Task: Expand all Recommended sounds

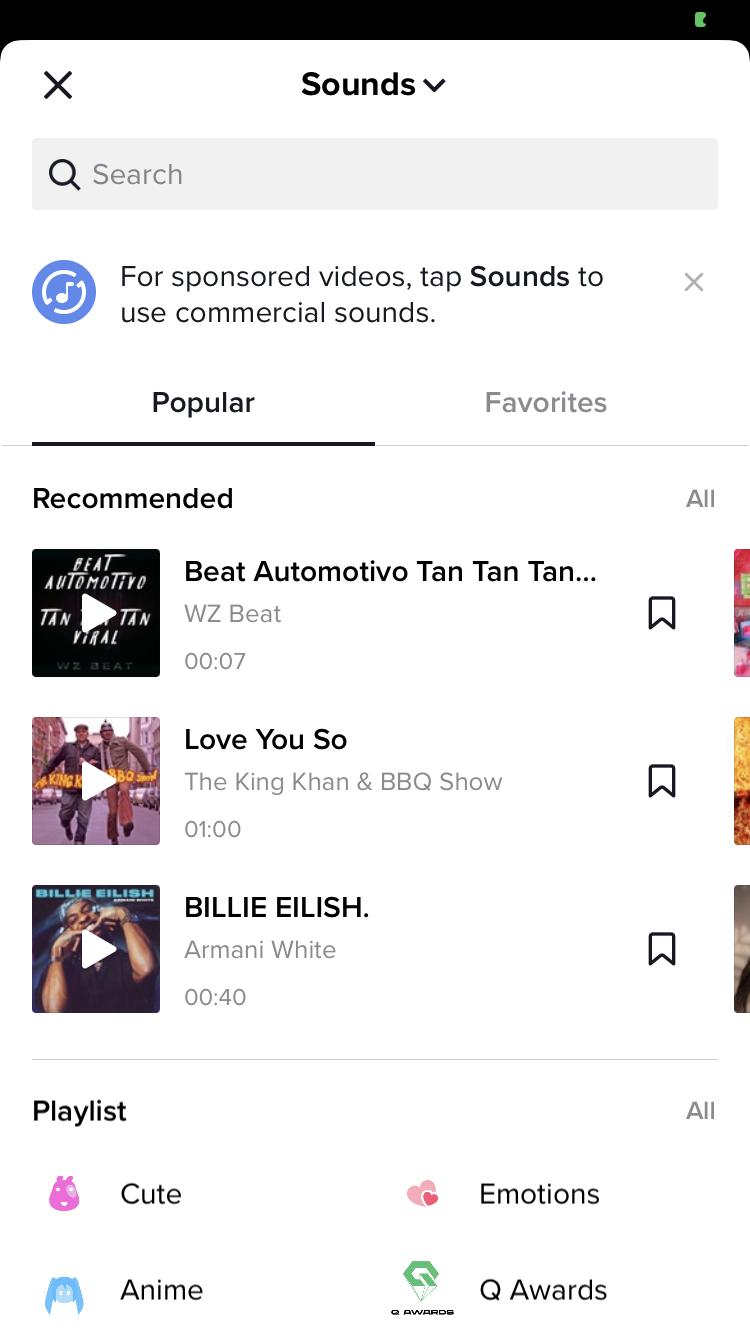Action: 701,498
